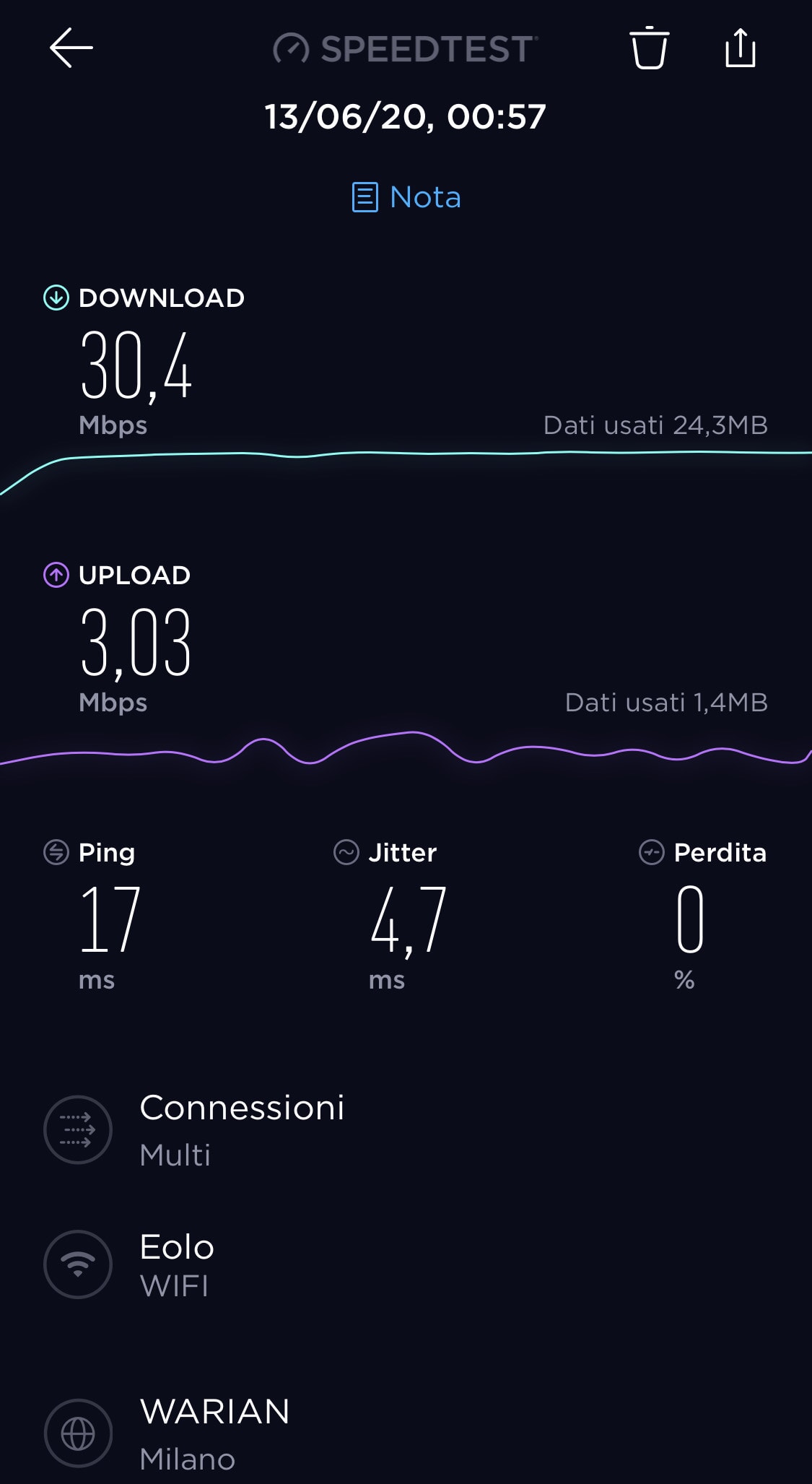812x1484 pixels.
Task: Delete this speed test result
Action: pos(649,48)
